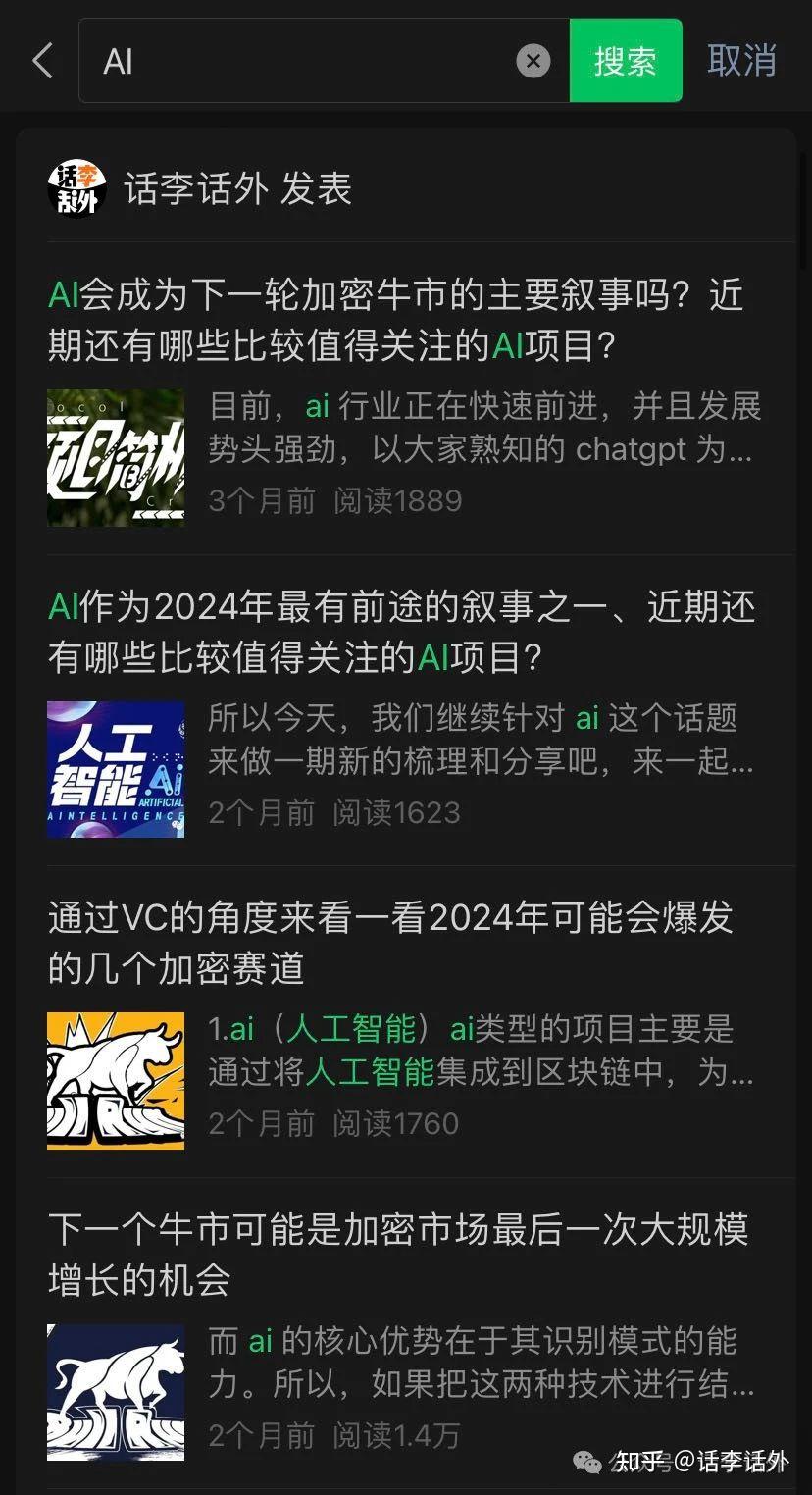Clear the search field with the x icon
Viewport: 812px width, 1495px height.
pyautogui.click(x=533, y=61)
